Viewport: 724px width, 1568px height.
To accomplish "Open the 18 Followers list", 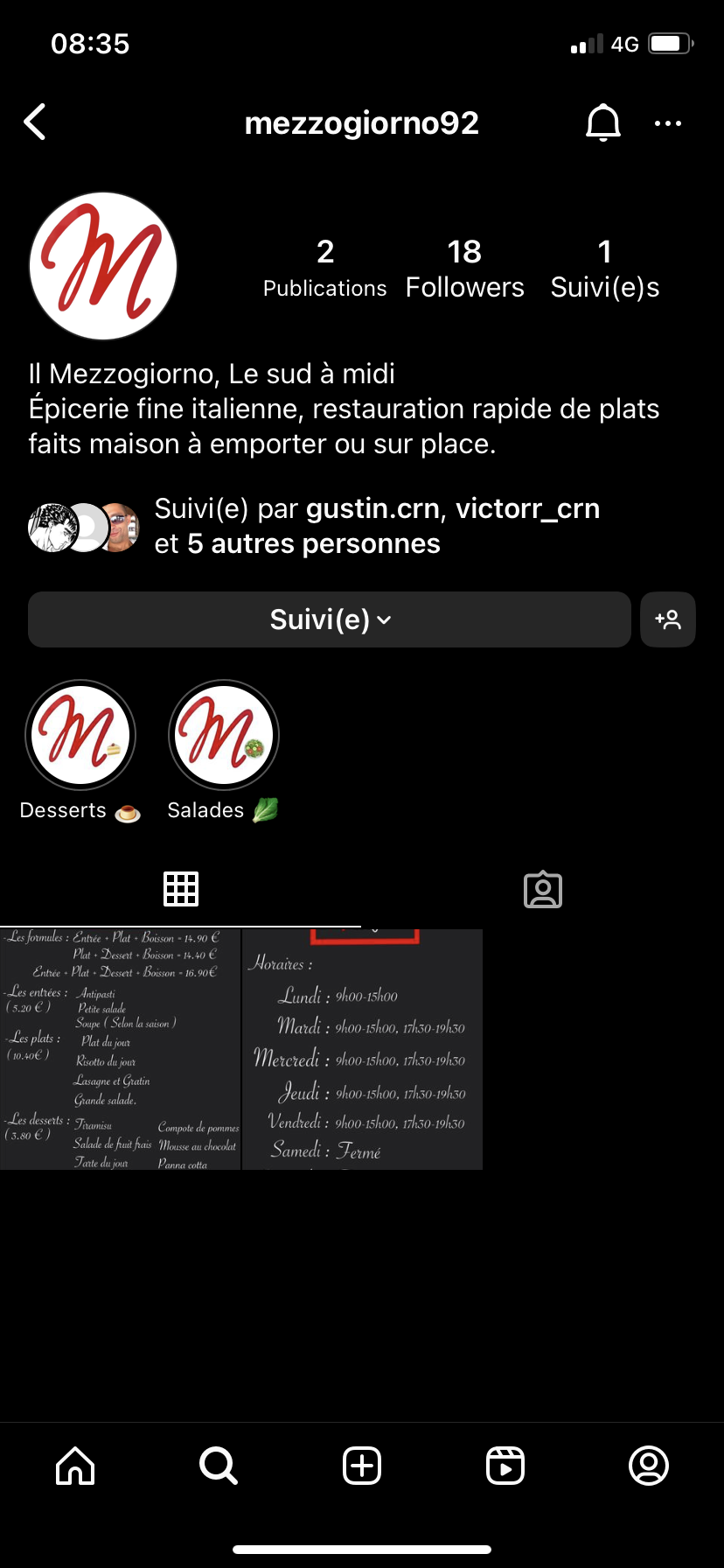I will pos(464,269).
